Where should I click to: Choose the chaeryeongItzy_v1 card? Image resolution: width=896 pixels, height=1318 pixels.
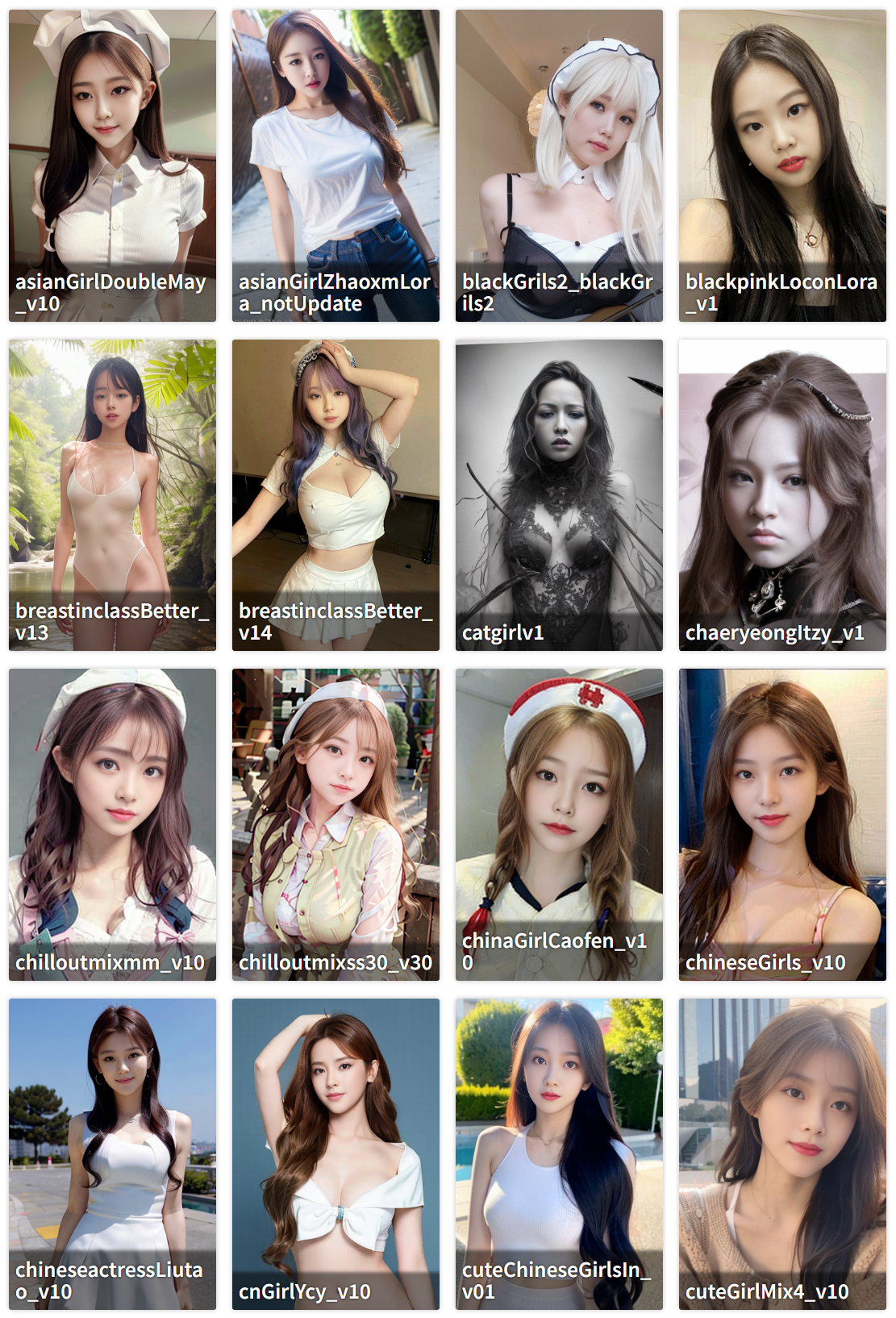pos(782,494)
